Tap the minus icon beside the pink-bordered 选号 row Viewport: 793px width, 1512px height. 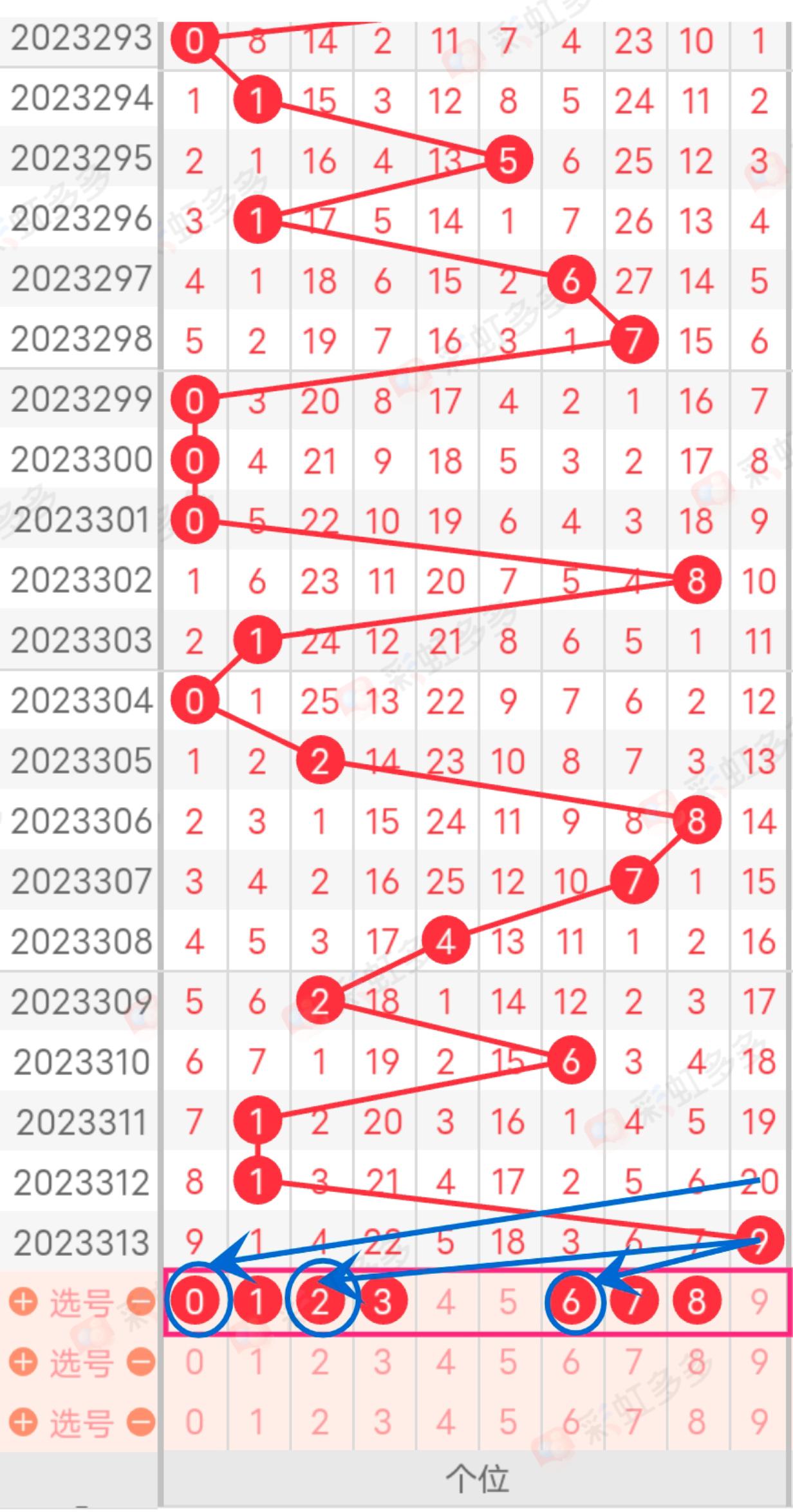point(140,1302)
